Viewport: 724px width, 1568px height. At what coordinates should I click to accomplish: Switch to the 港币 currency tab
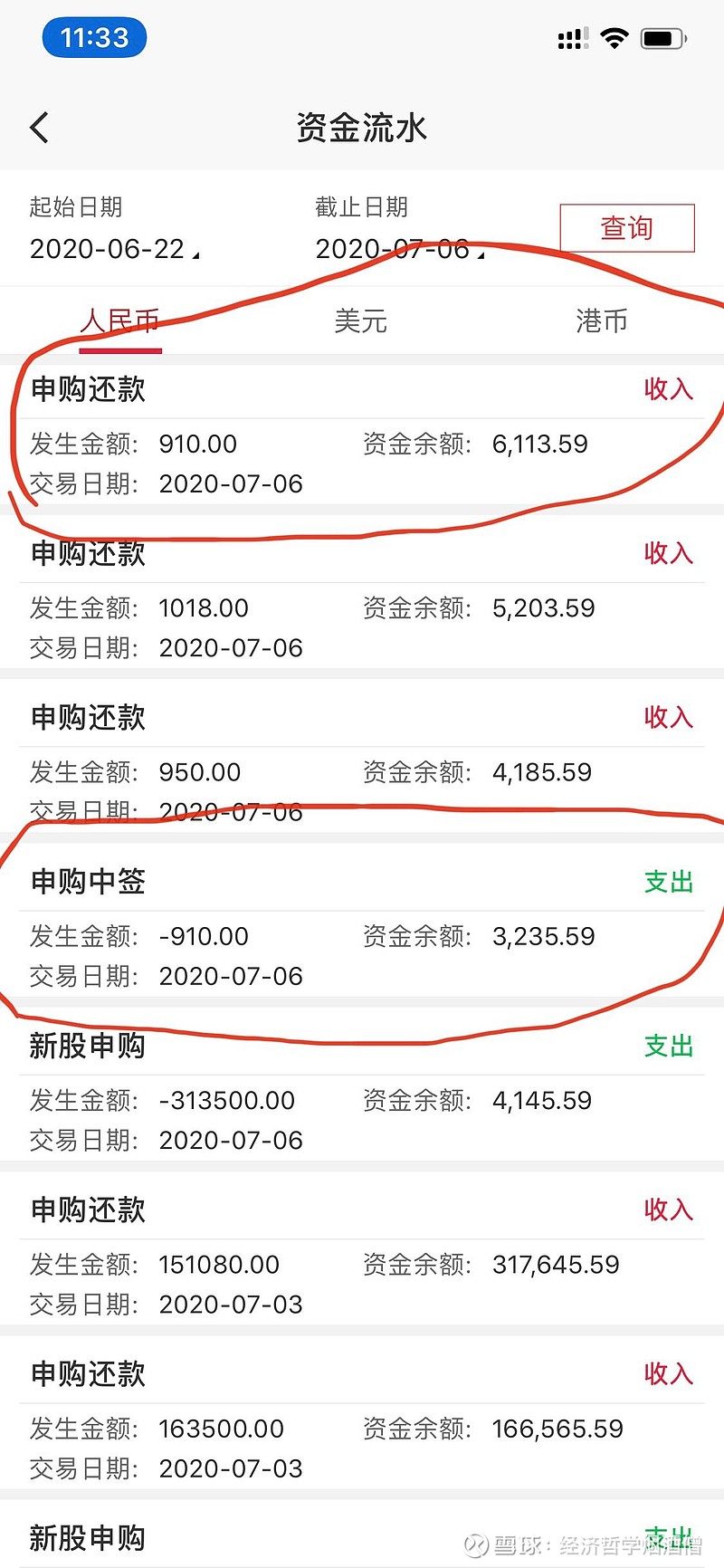click(x=601, y=321)
